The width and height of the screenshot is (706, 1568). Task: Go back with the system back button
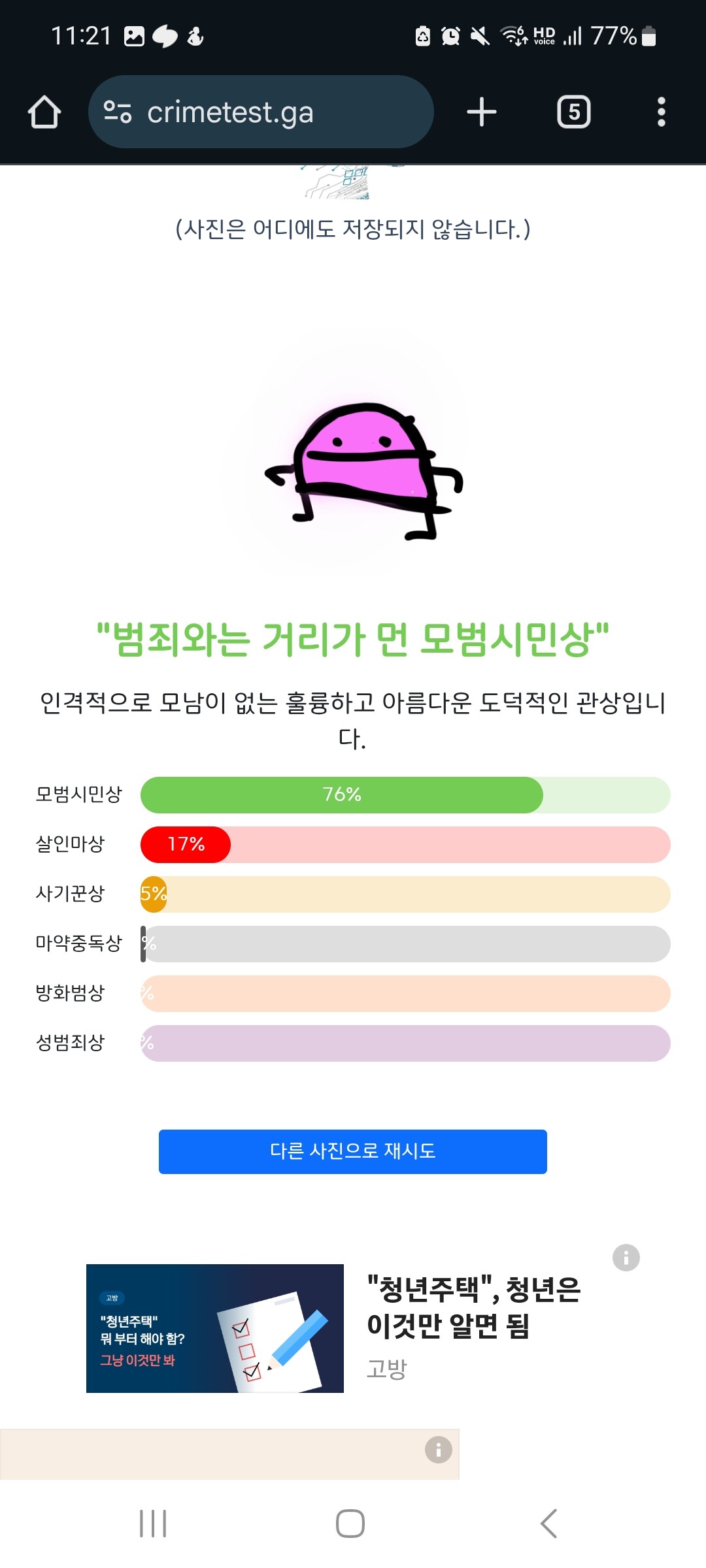549,1524
